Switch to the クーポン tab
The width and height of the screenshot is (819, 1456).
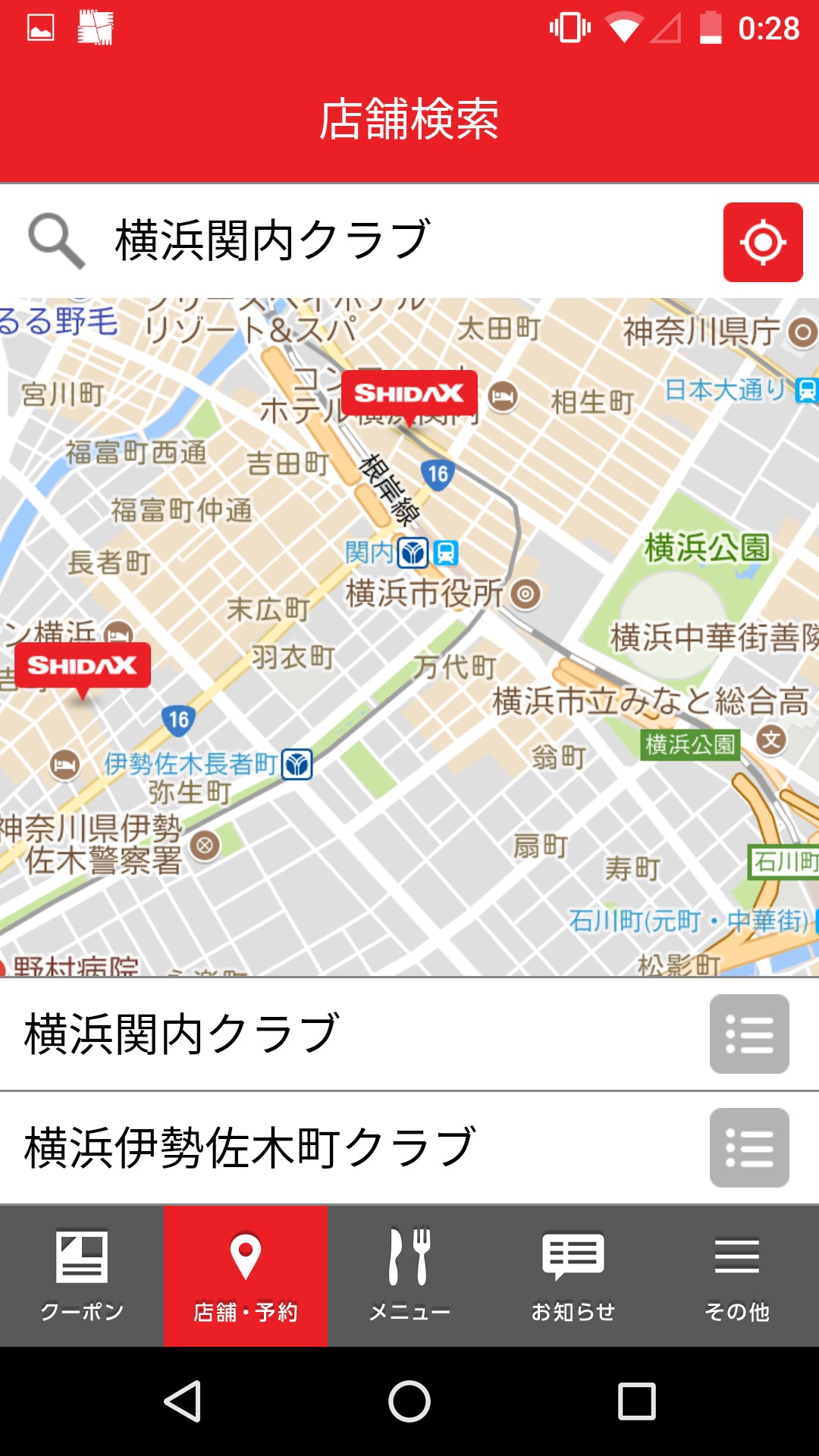pos(82,1276)
